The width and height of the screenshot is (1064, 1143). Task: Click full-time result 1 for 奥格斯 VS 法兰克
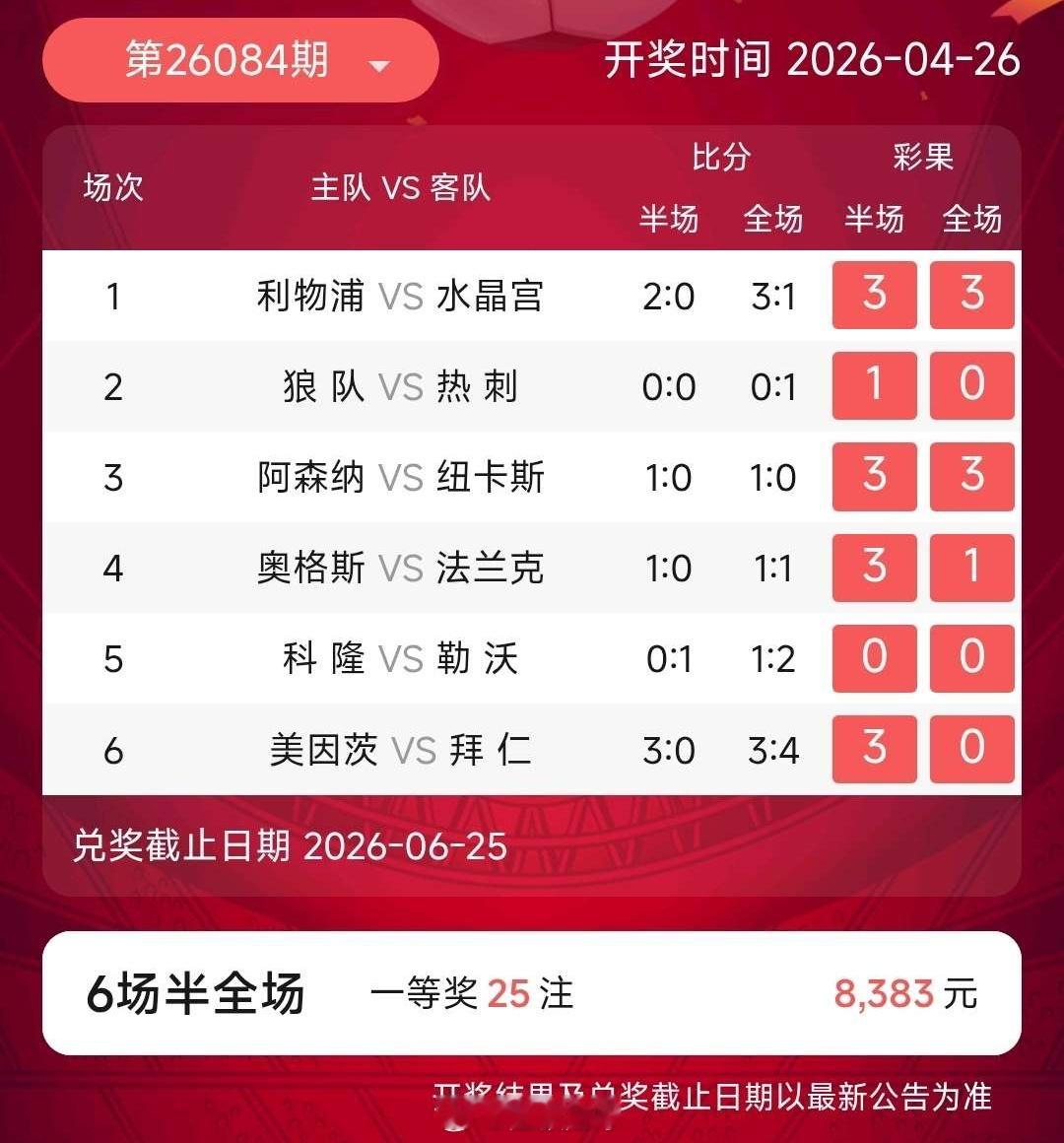971,568
